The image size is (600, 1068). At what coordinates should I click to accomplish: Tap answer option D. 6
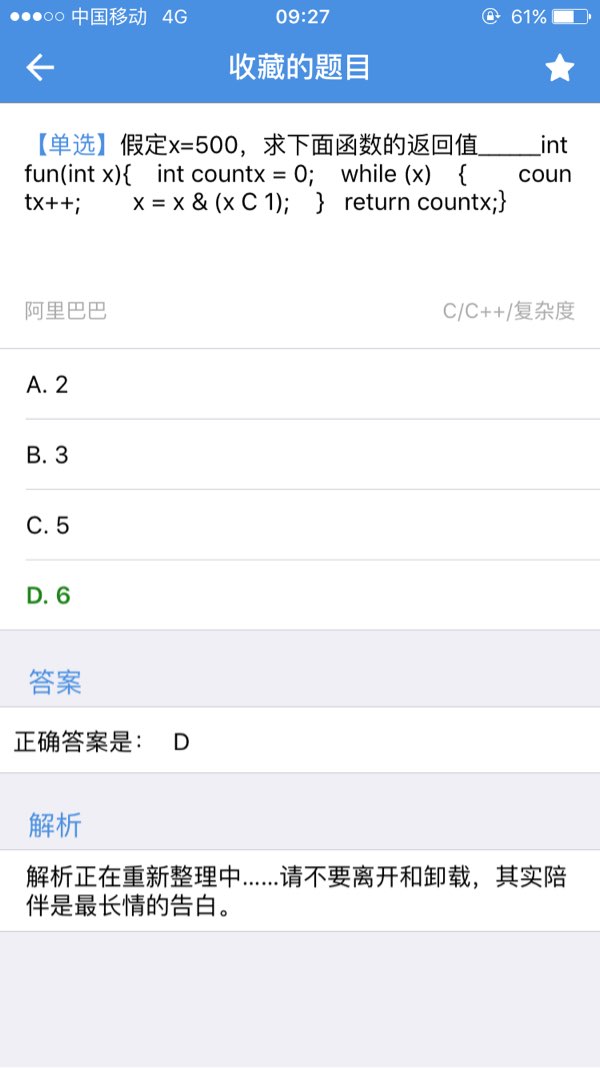(x=300, y=595)
